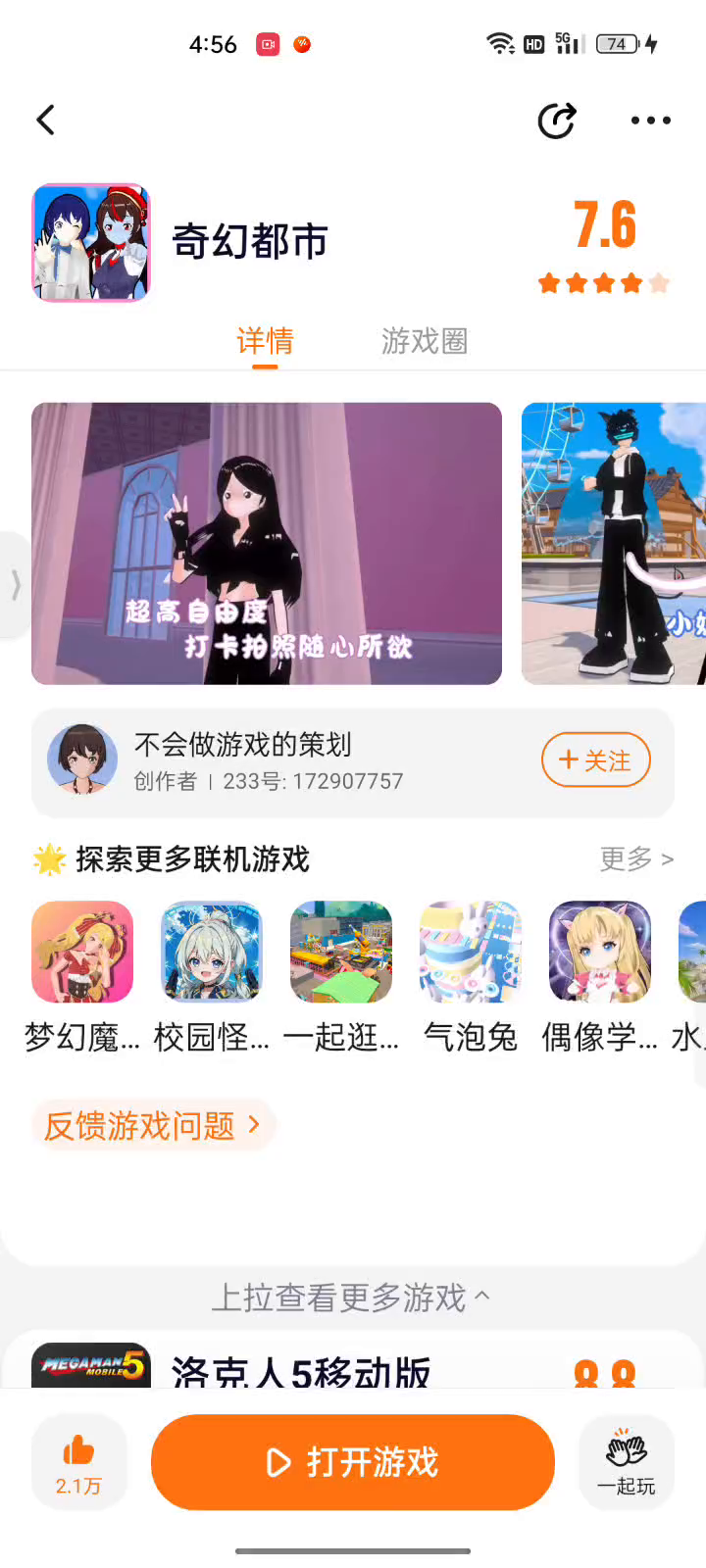
Task: Go back using the top-left arrow
Action: [x=45, y=121]
